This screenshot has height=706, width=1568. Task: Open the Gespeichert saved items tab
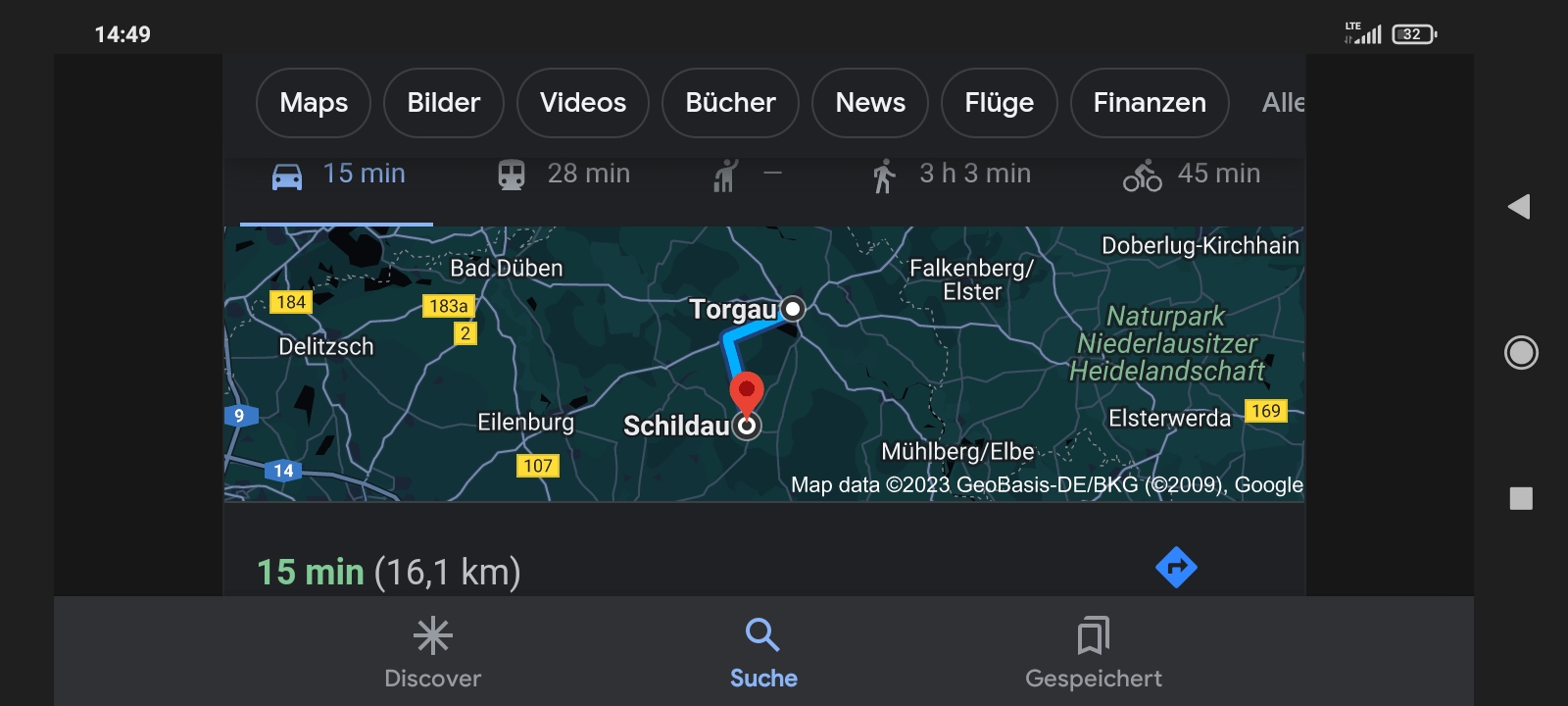tap(1093, 652)
